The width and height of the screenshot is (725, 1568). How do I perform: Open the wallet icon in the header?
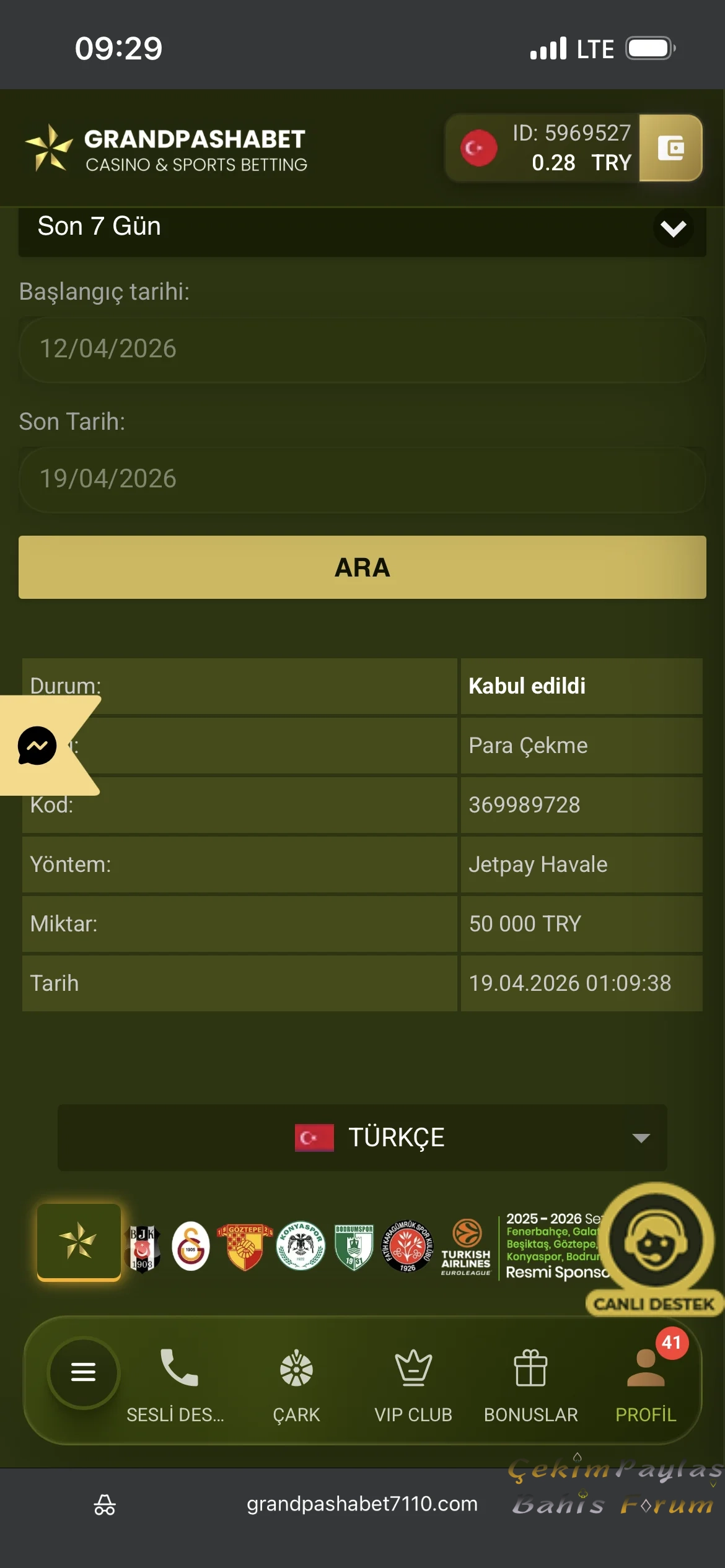pos(670,148)
